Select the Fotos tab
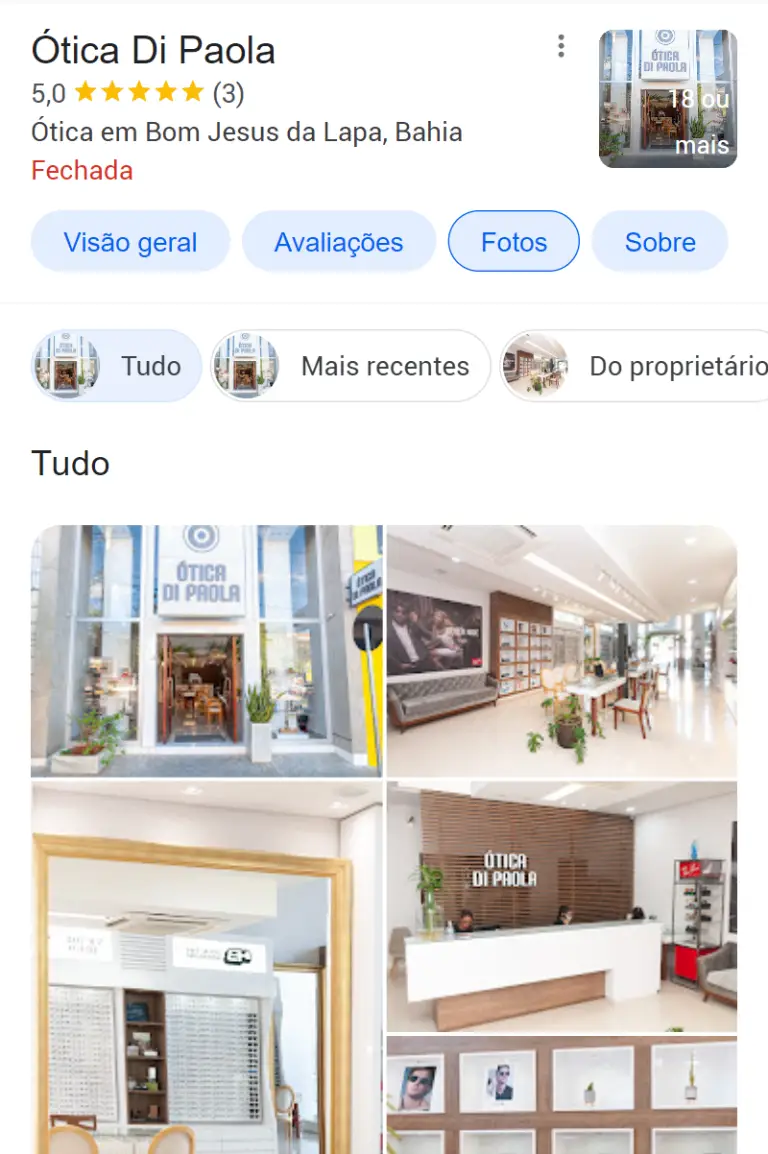 514,242
